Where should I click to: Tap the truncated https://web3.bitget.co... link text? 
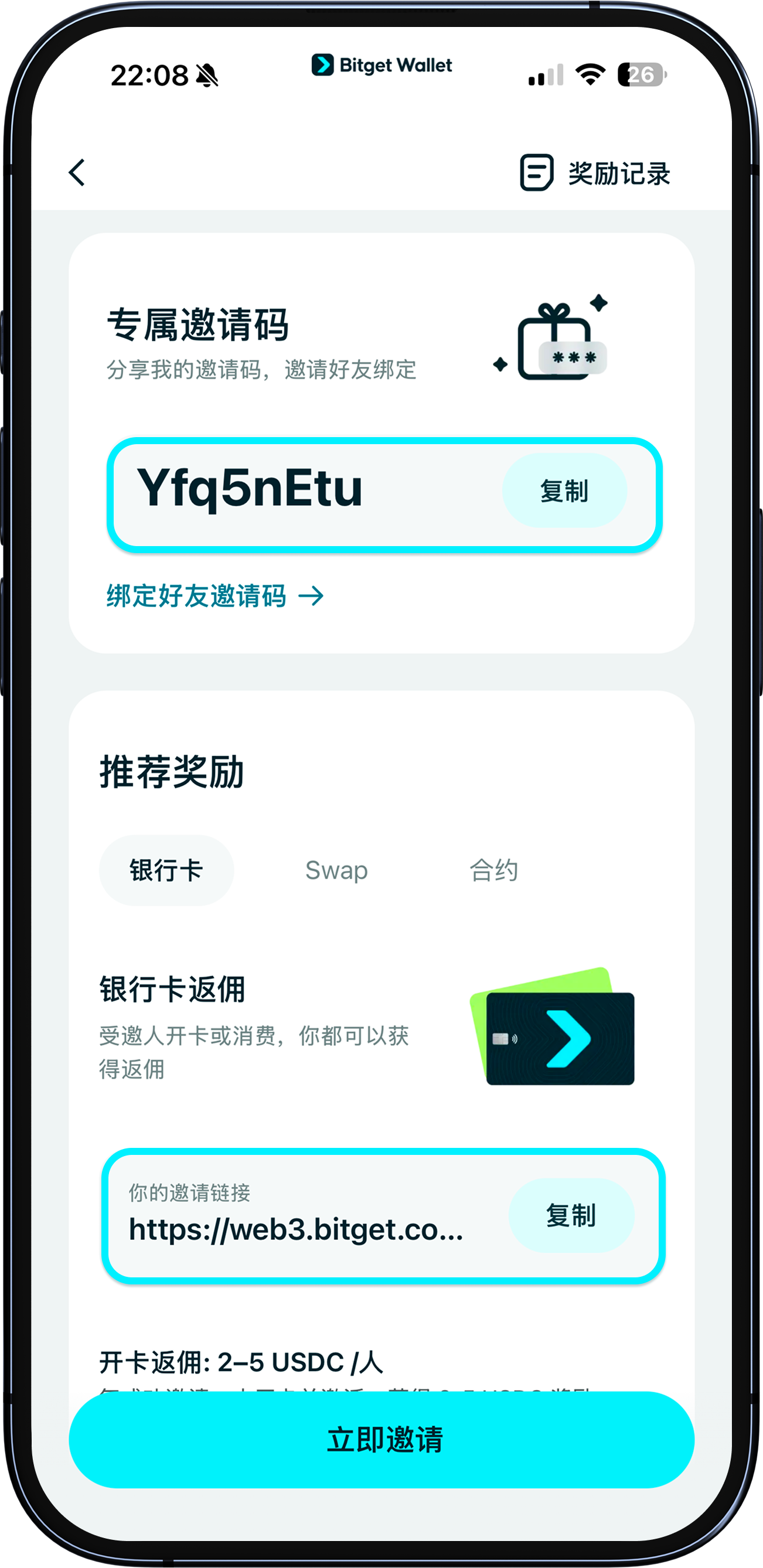click(x=296, y=1230)
